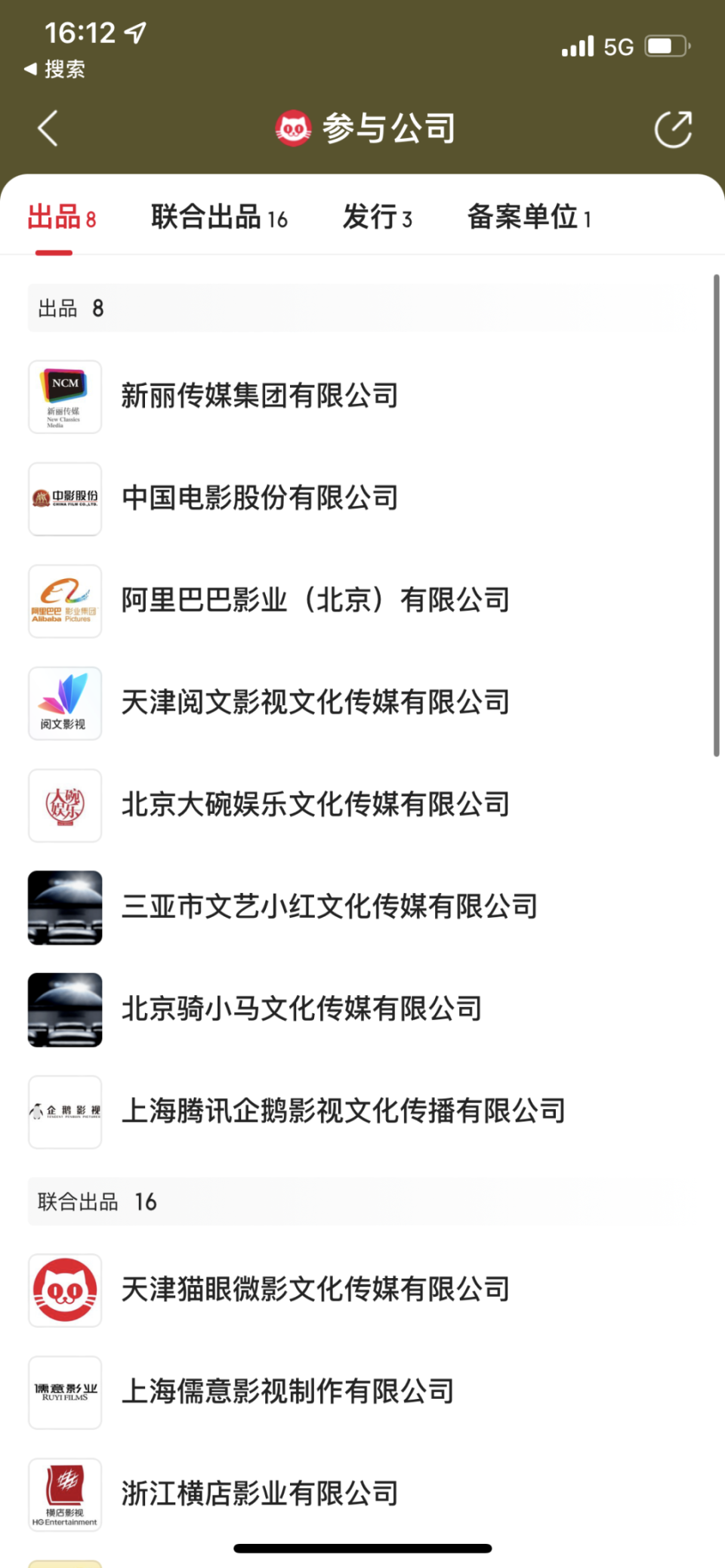View 中国电影股份有限公司 details
This screenshot has height=1568, width=725.
[x=260, y=498]
